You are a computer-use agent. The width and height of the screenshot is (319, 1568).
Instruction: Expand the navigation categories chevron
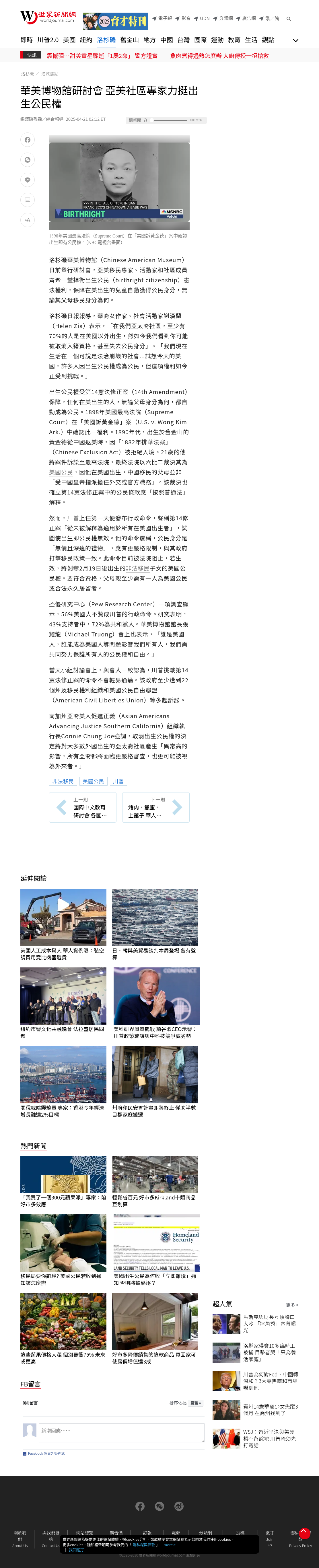click(296, 40)
